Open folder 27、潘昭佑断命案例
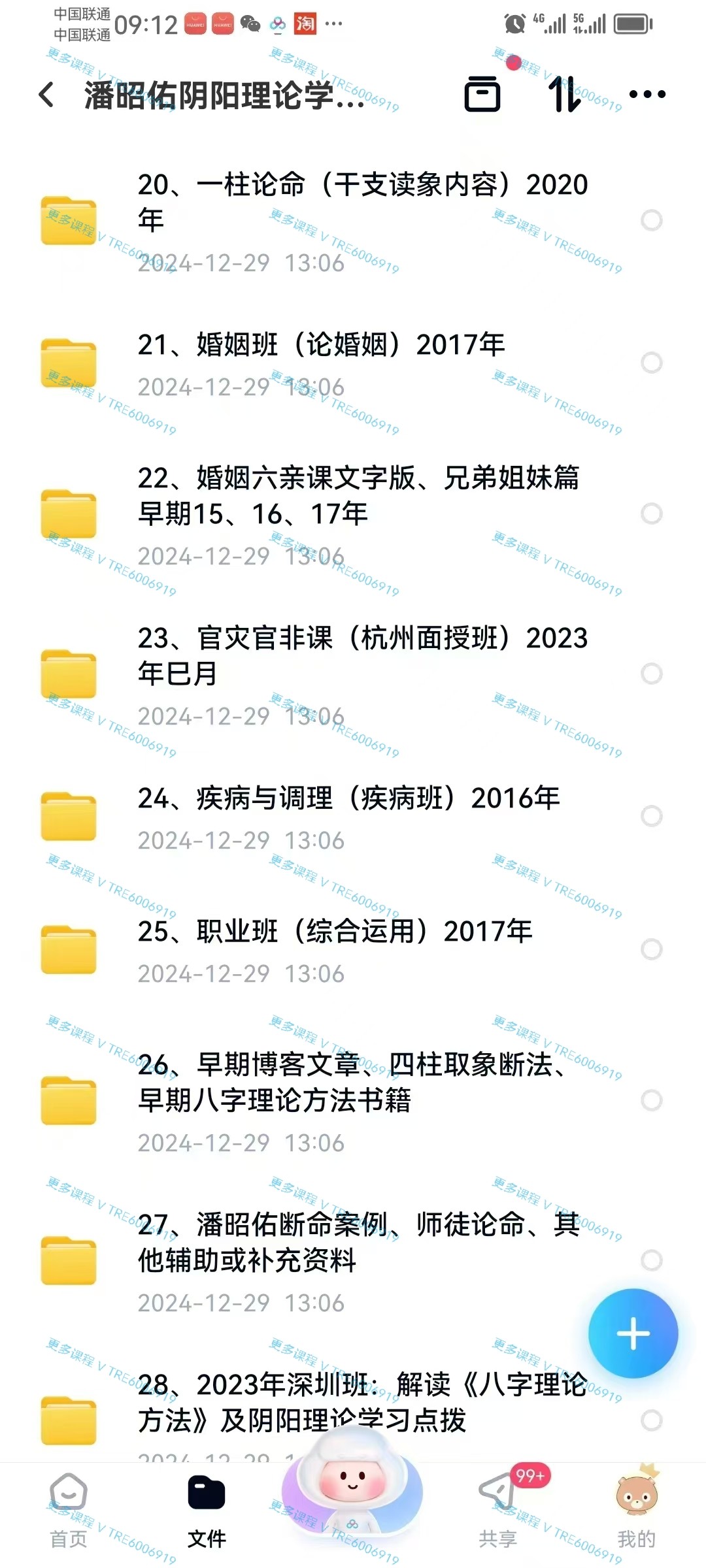The width and height of the screenshot is (706, 1568). [x=353, y=1261]
